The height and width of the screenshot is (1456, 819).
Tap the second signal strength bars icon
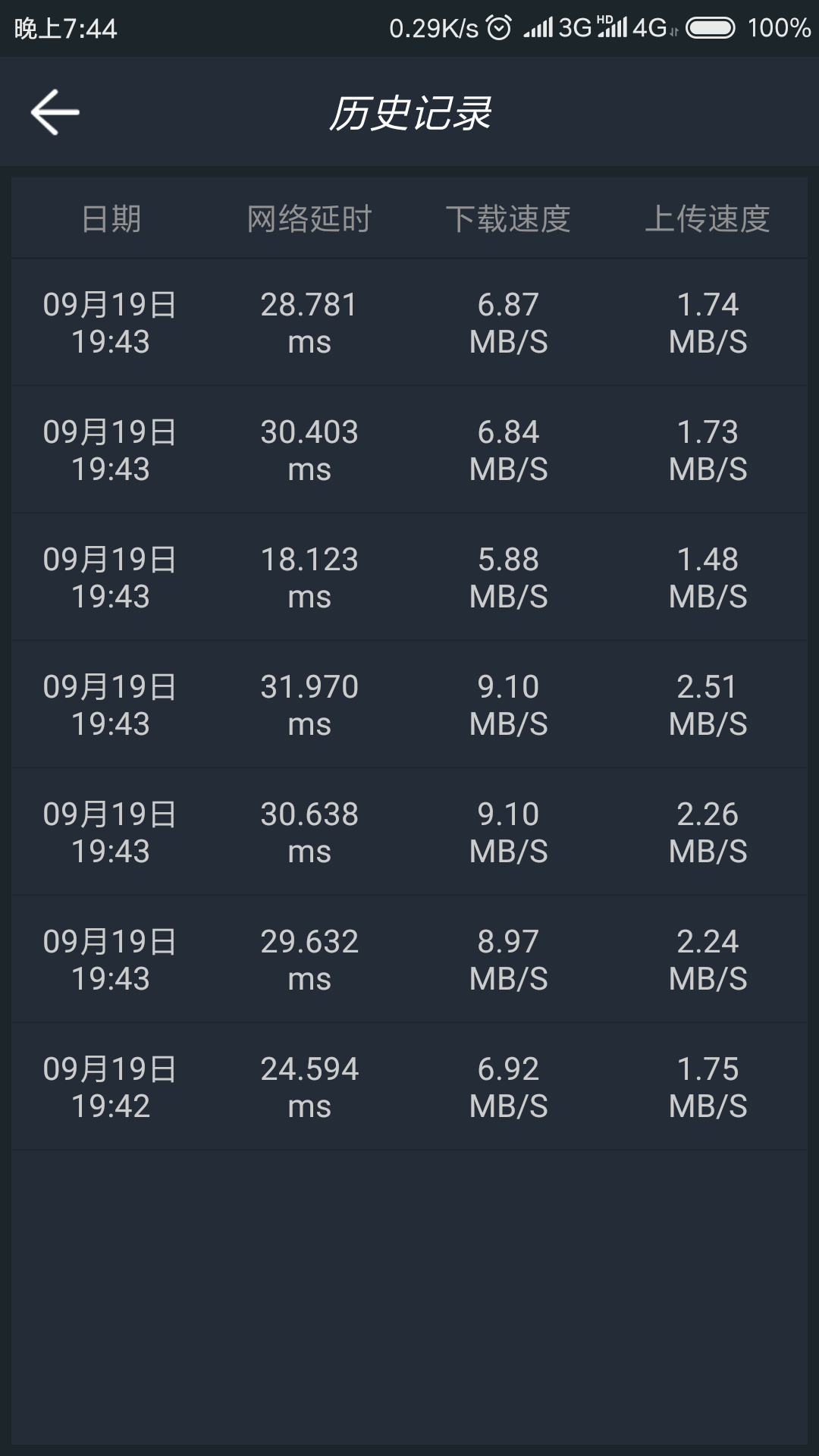click(x=610, y=29)
